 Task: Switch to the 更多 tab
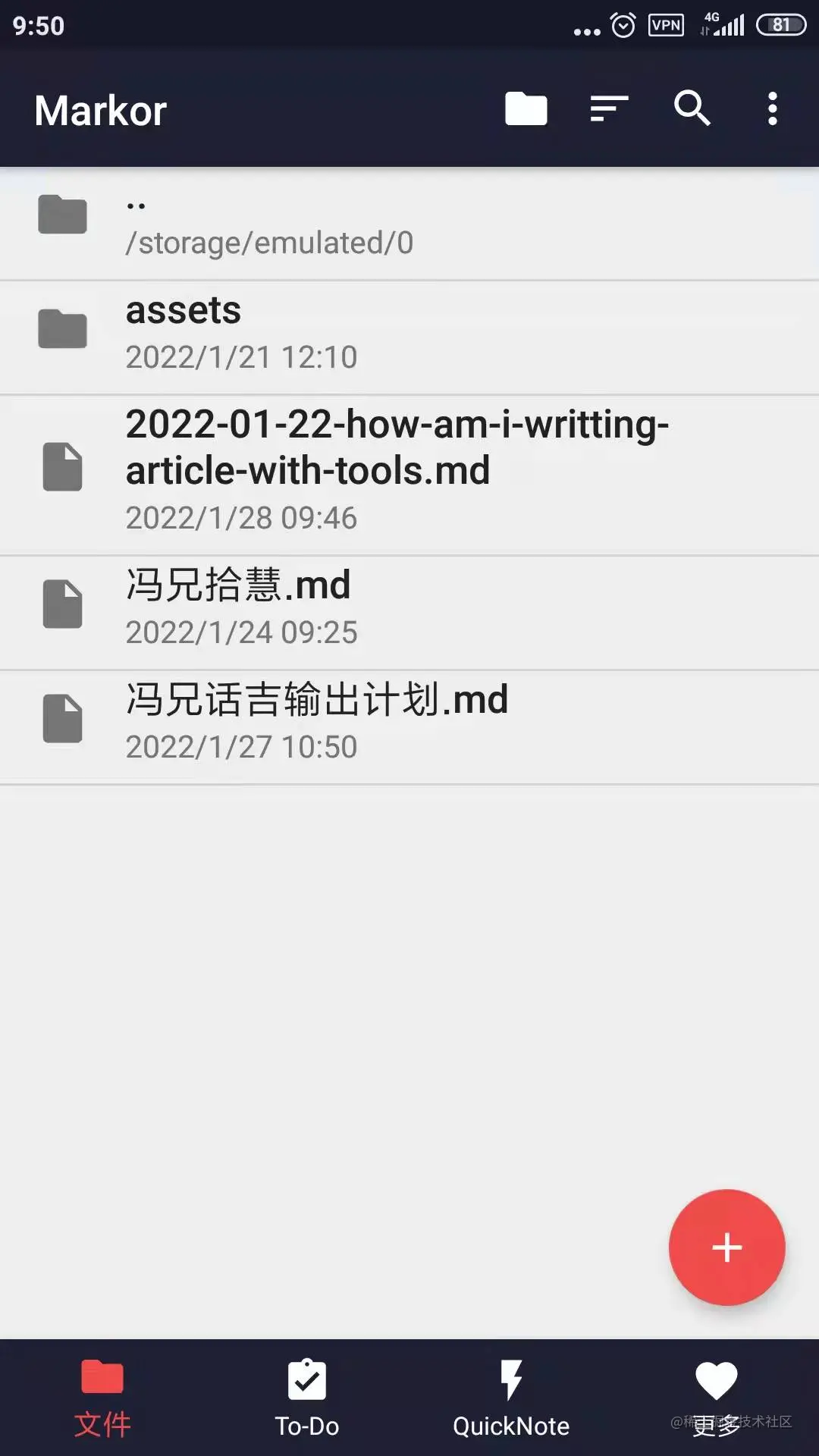point(716,1399)
